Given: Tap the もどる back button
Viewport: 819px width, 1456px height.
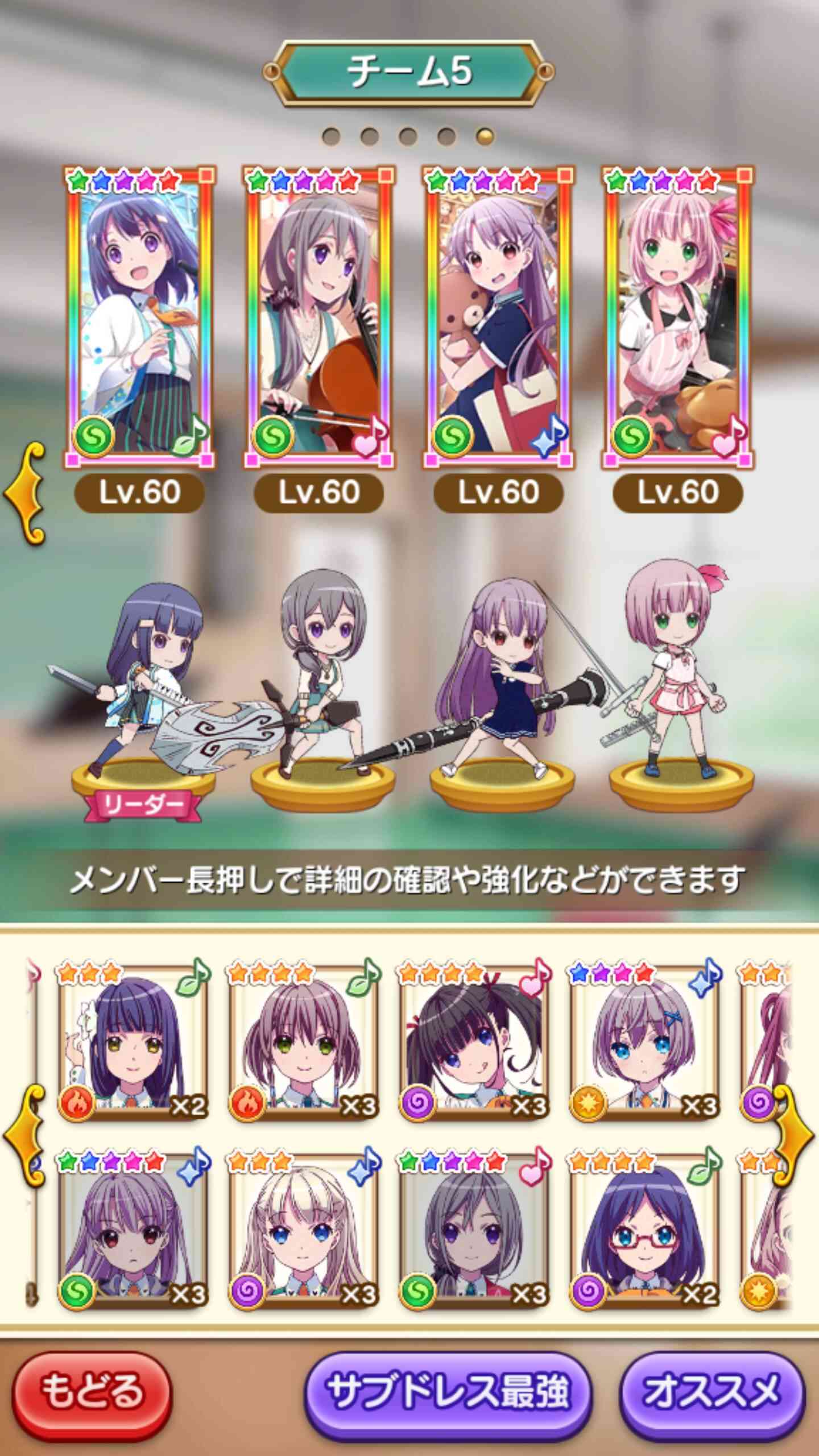Looking at the screenshot, I should coord(92,1391).
